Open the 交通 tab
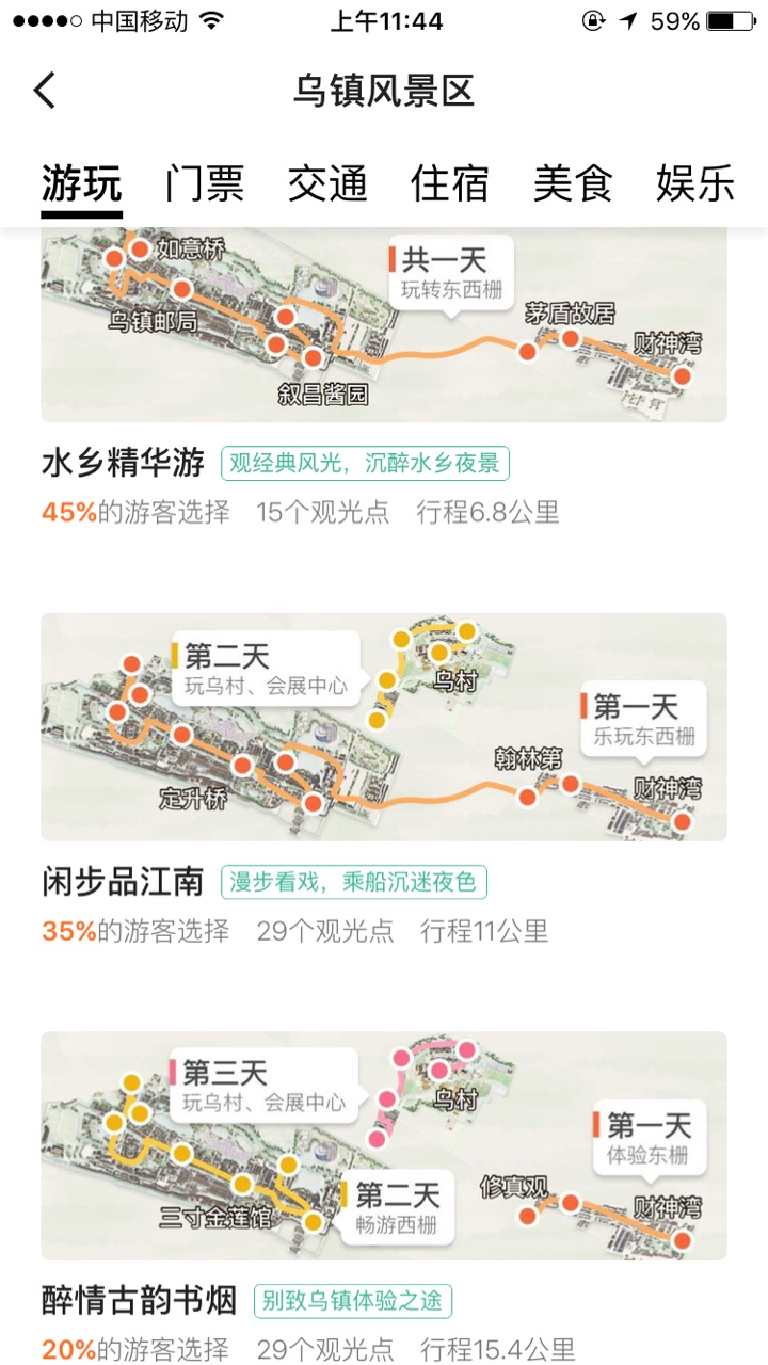This screenshot has width=768, height=1365. click(x=328, y=184)
